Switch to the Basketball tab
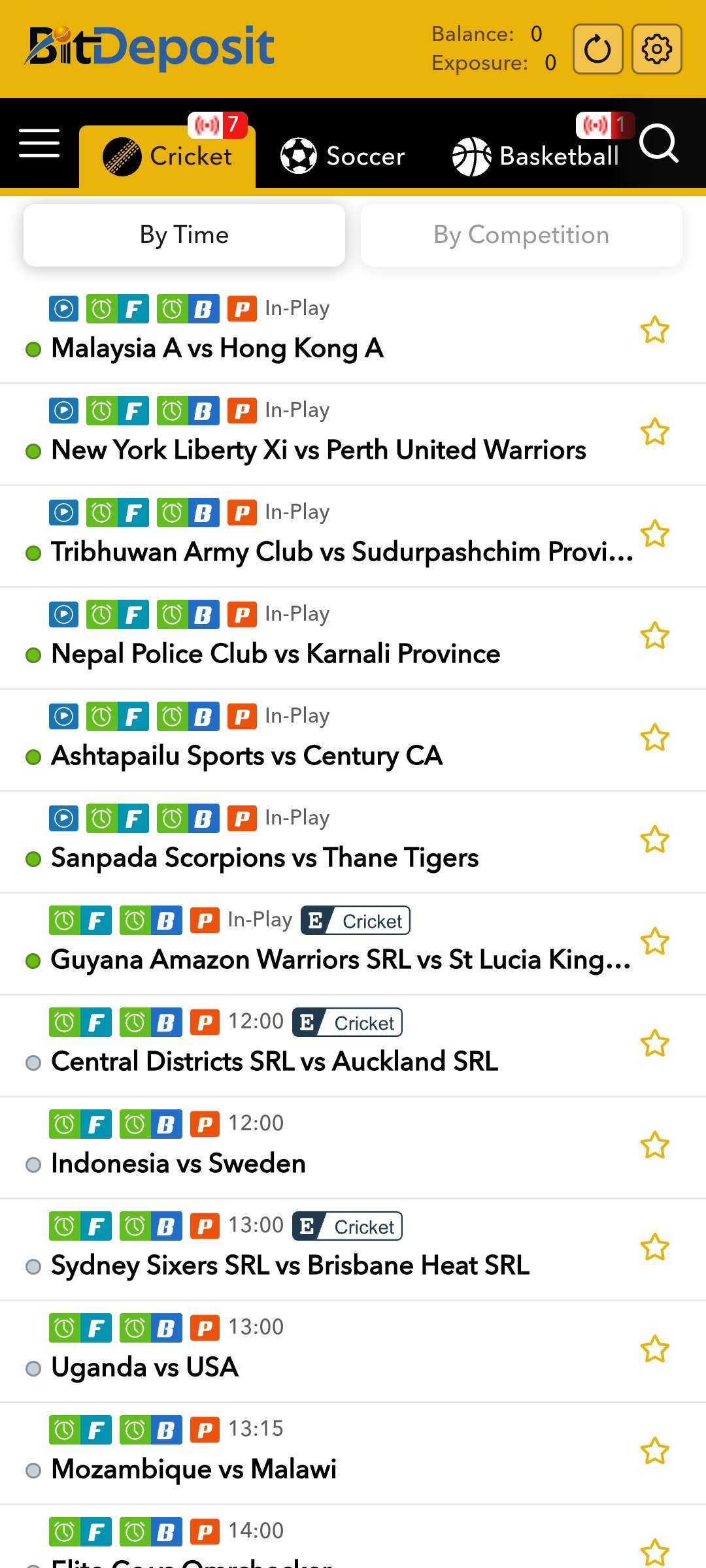The image size is (706, 1568). 536,157
